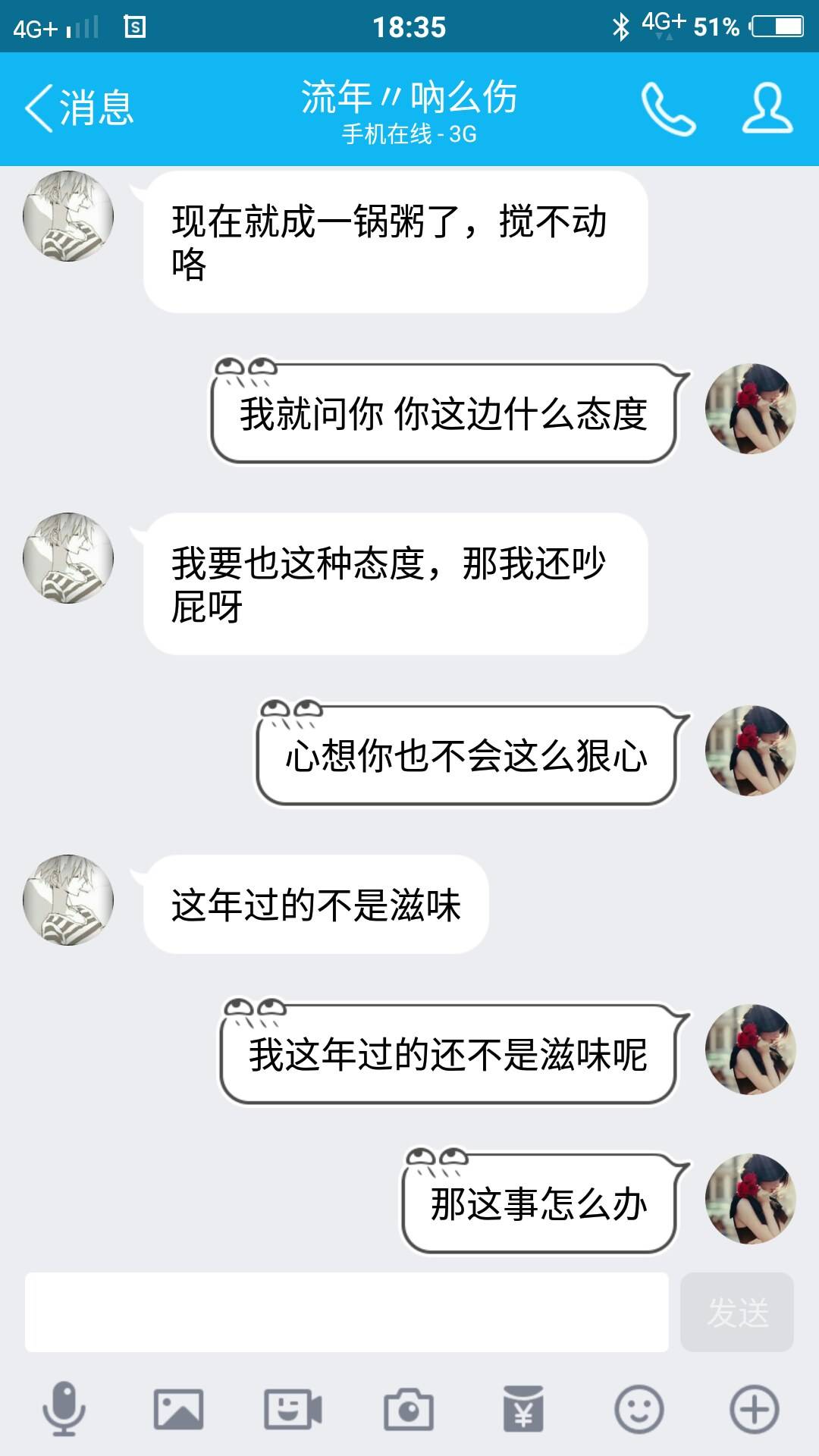Open the emoji sticker panel
Screen dimensions: 819x1456
click(639, 1409)
